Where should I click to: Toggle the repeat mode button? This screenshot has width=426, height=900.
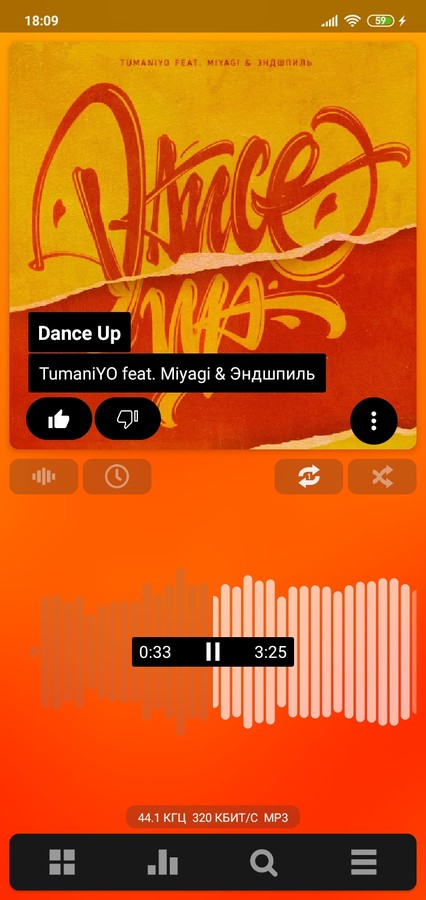pos(309,476)
